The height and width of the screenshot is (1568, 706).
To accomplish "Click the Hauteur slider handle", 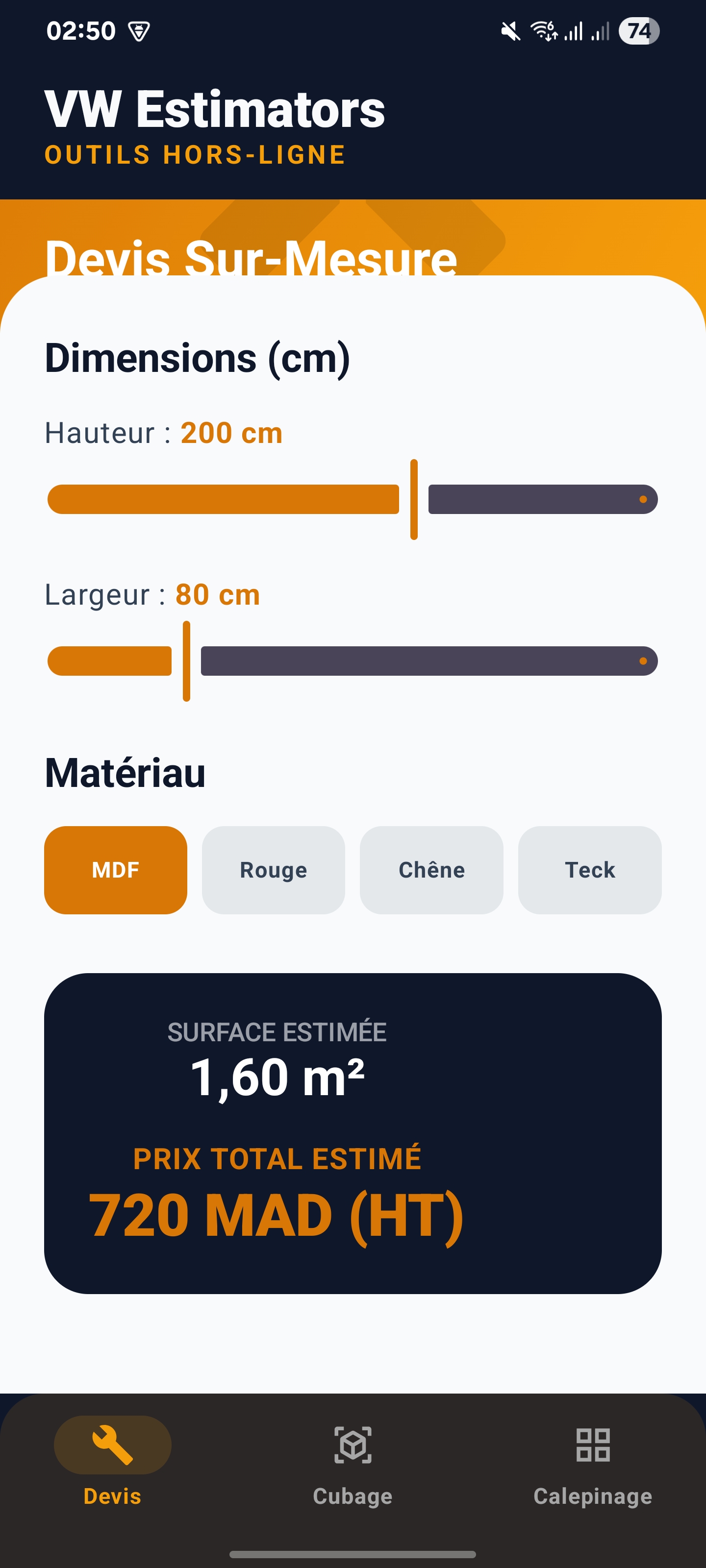I will (414, 499).
